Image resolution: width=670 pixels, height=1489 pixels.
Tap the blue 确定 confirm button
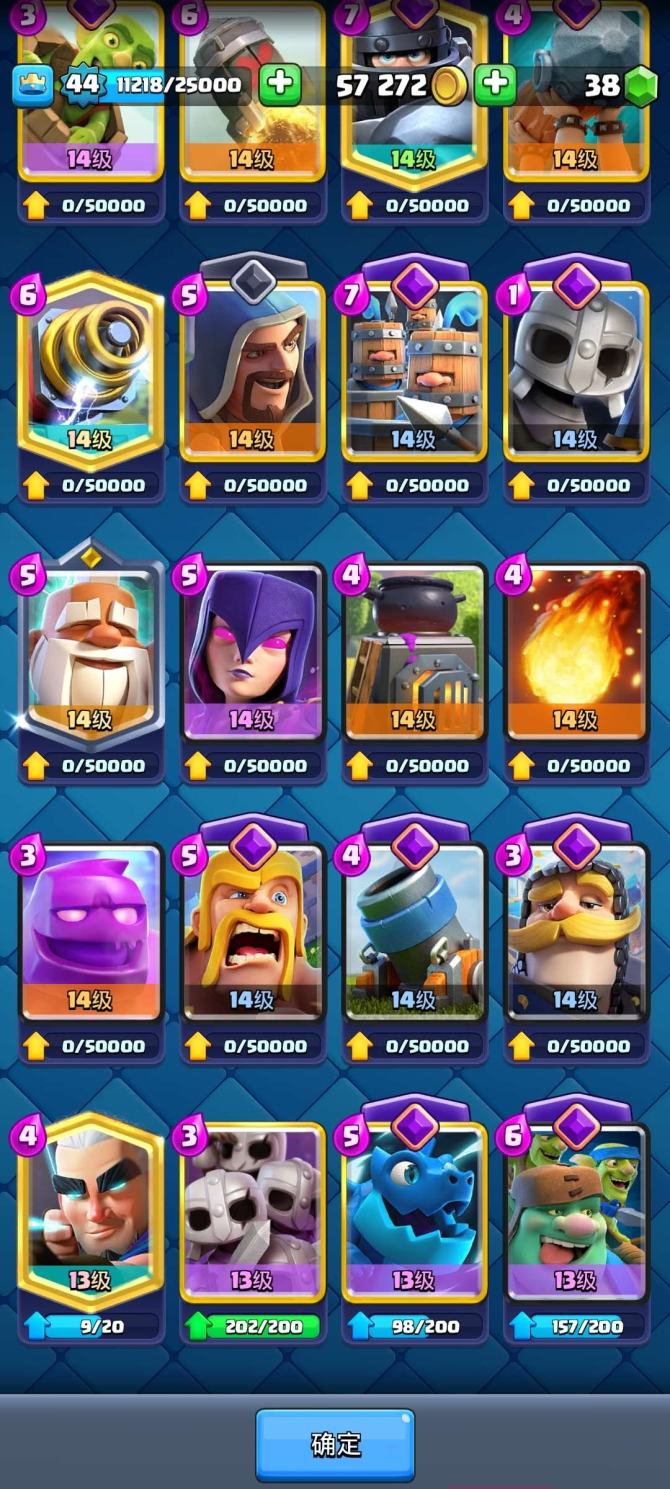[x=335, y=1444]
